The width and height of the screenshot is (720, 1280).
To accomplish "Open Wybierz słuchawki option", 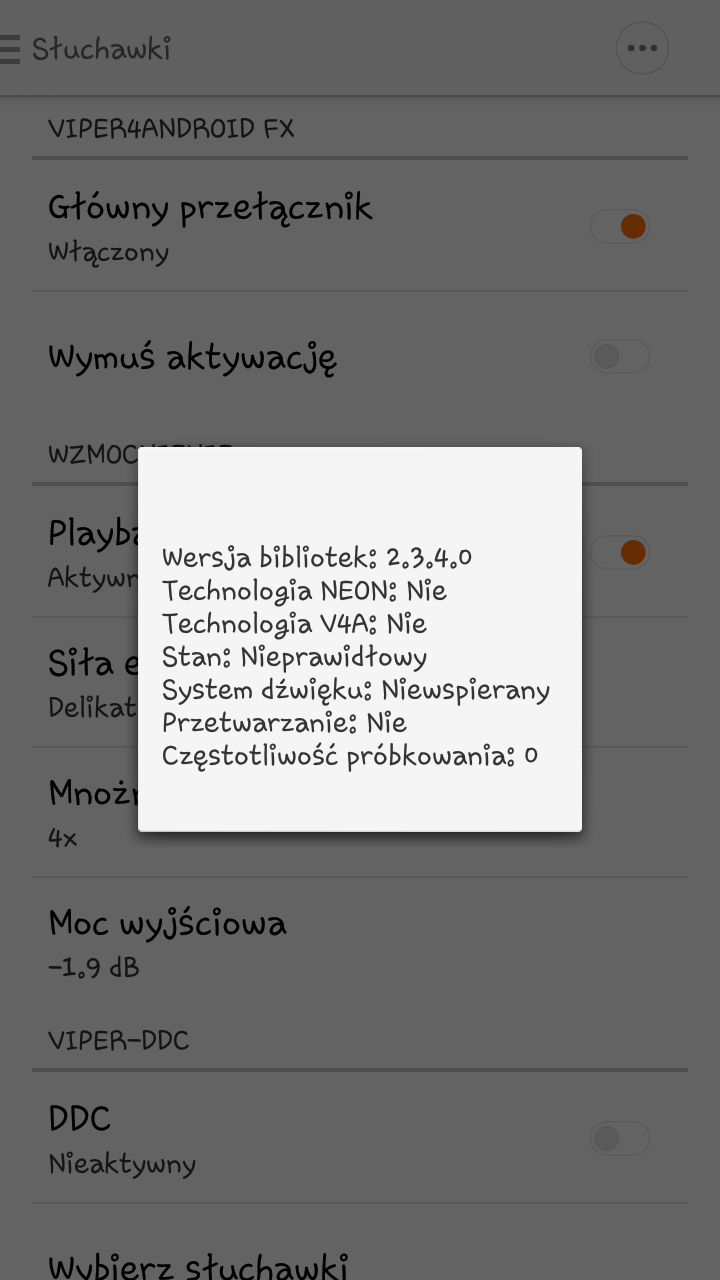I will click(x=200, y=1262).
